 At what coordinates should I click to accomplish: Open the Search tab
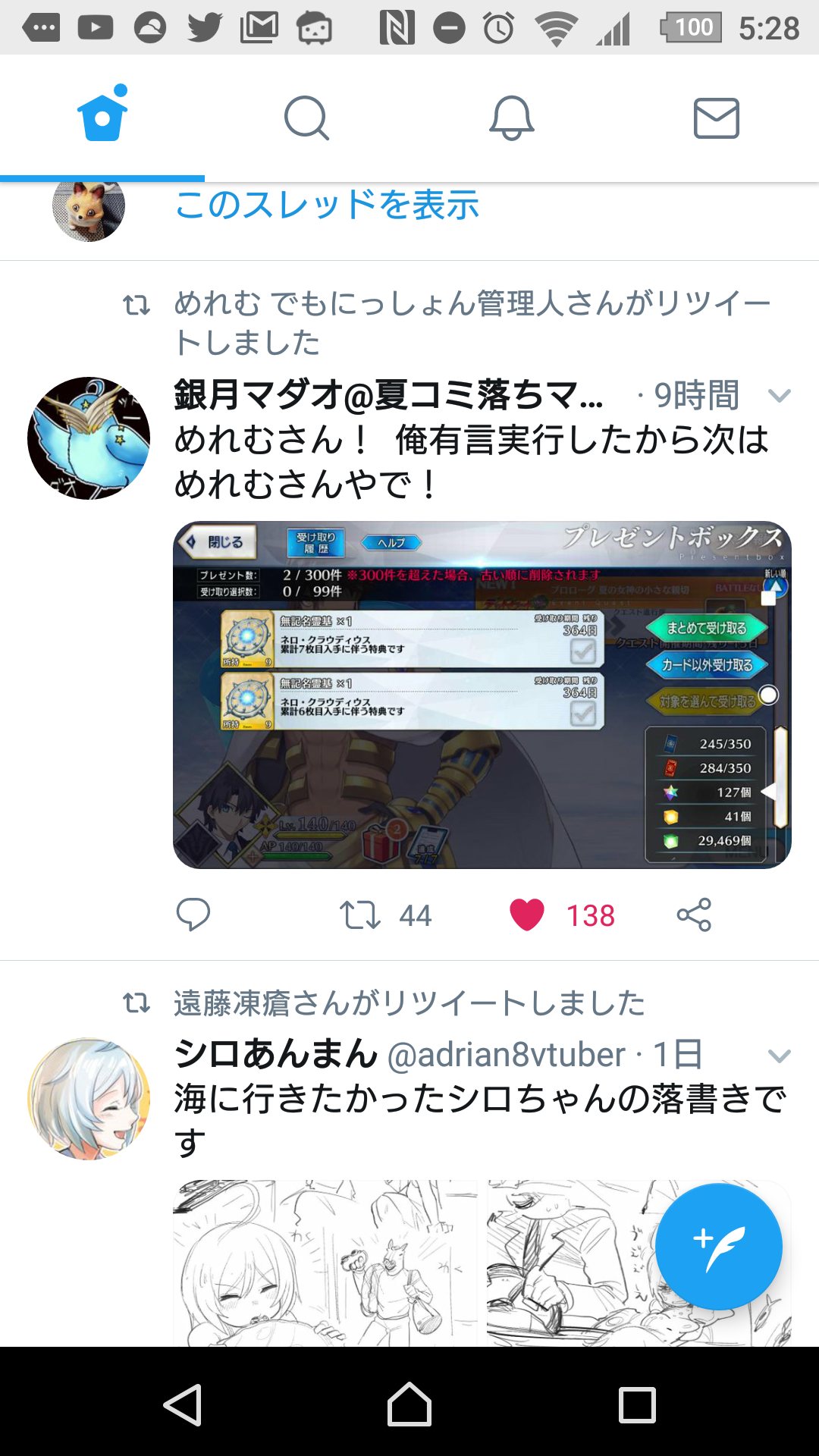click(x=306, y=118)
